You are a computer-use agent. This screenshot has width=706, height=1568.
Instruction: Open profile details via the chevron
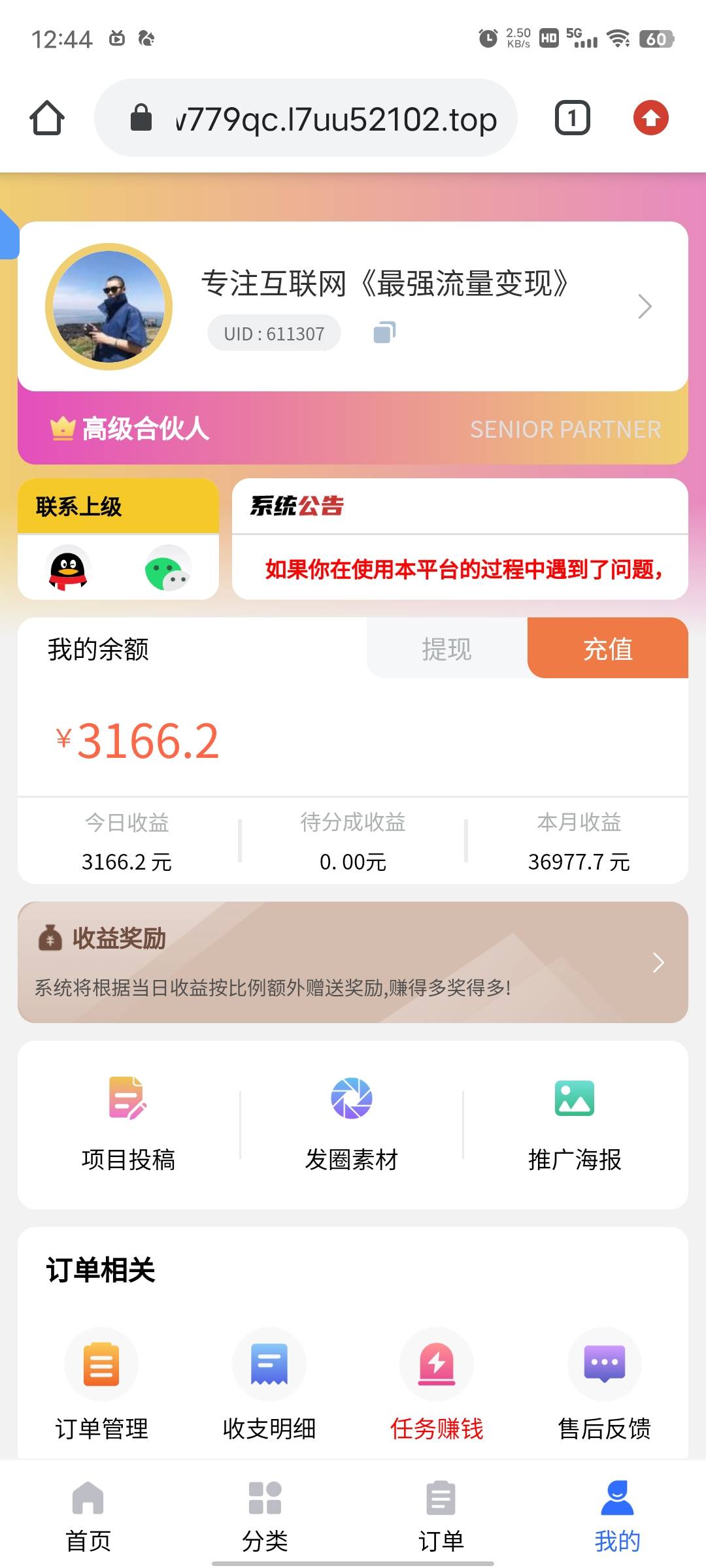(645, 306)
